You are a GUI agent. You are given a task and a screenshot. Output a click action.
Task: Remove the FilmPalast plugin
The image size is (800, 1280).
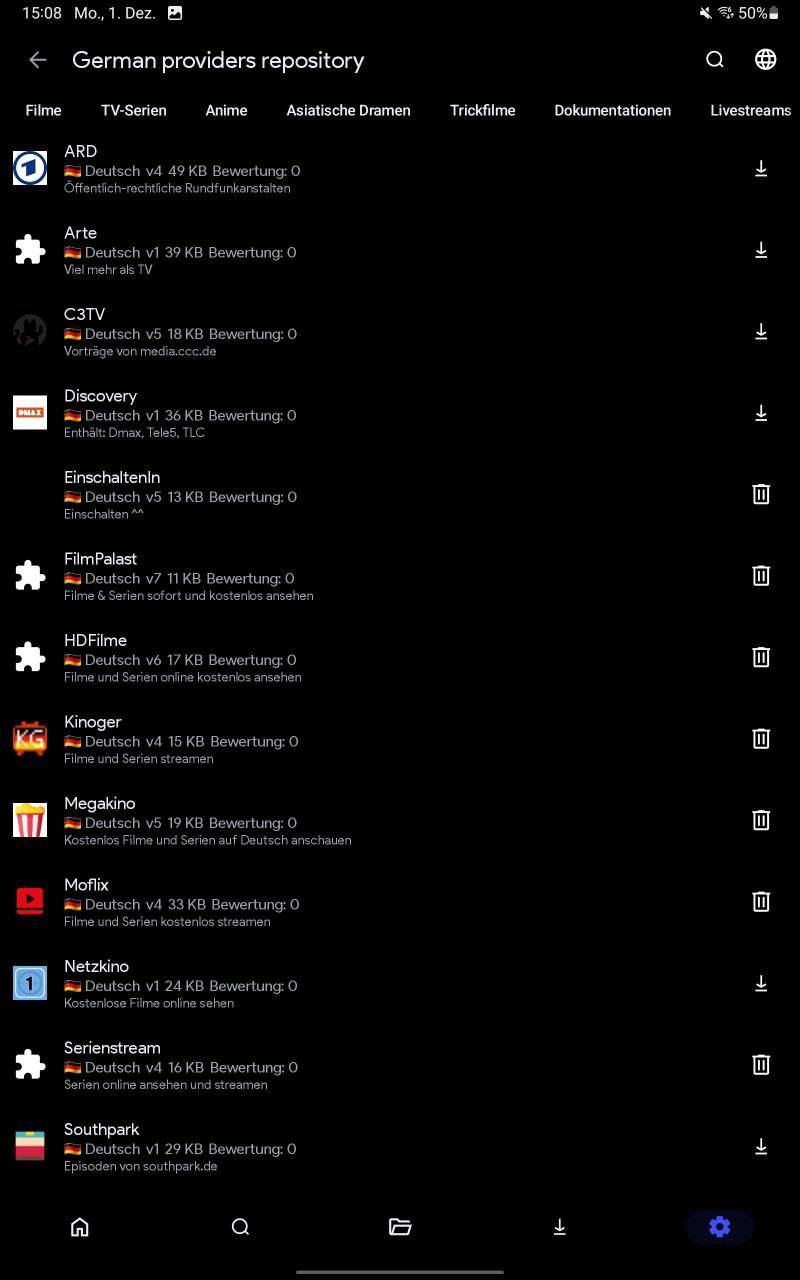[x=761, y=576]
